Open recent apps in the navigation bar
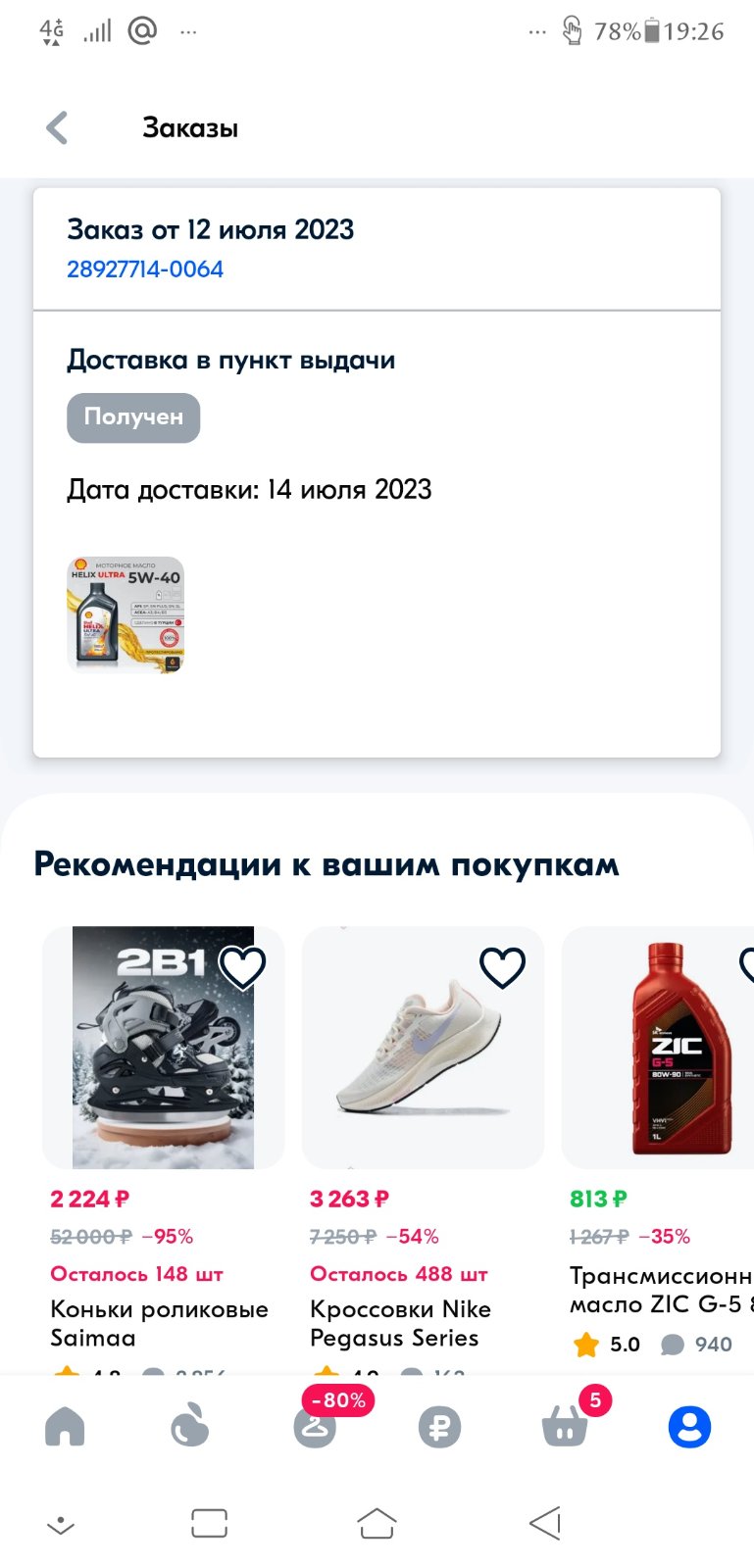The height and width of the screenshot is (1568, 754). 209,1524
